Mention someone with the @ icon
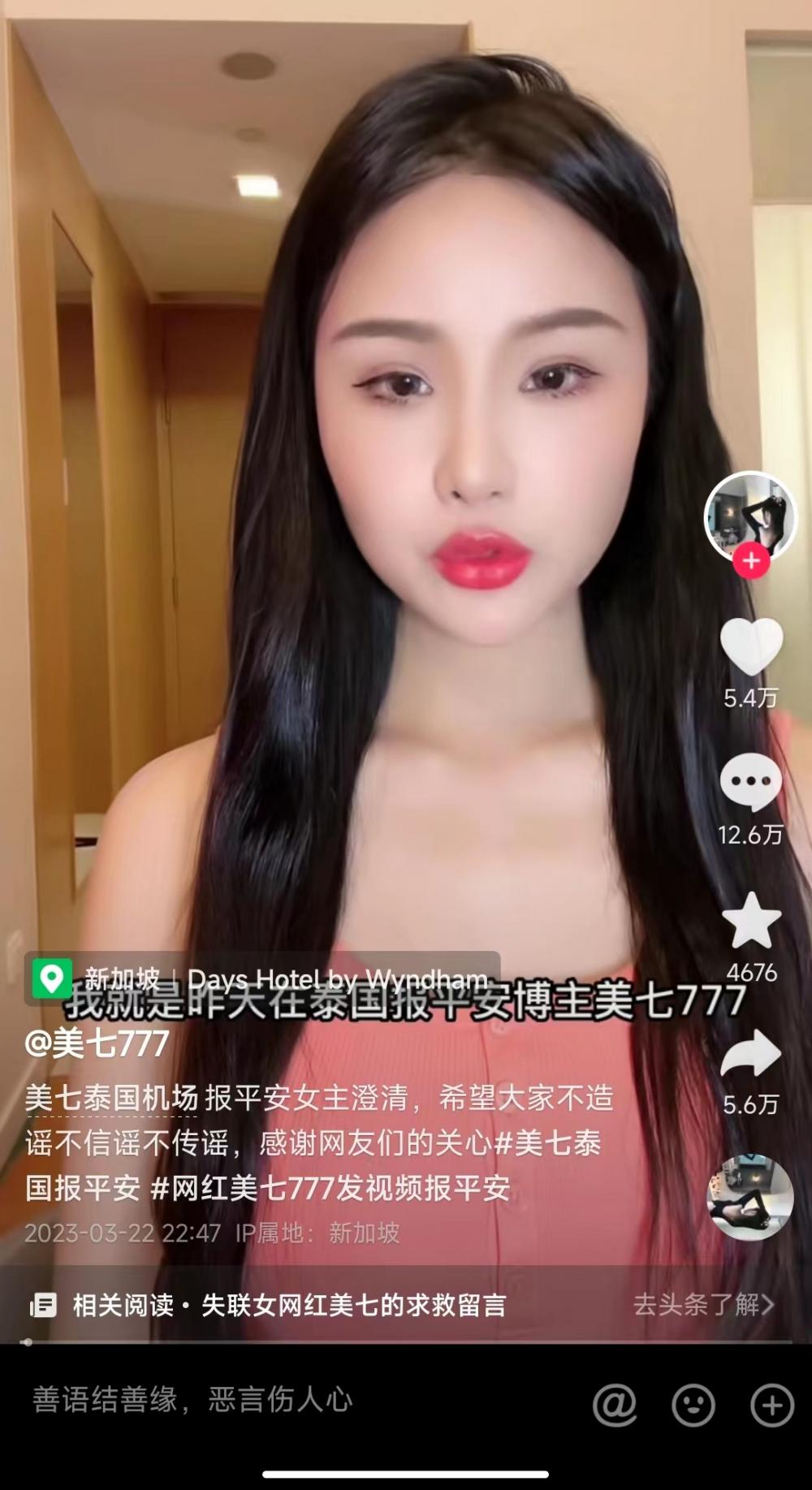The image size is (812, 1490). point(615,1403)
